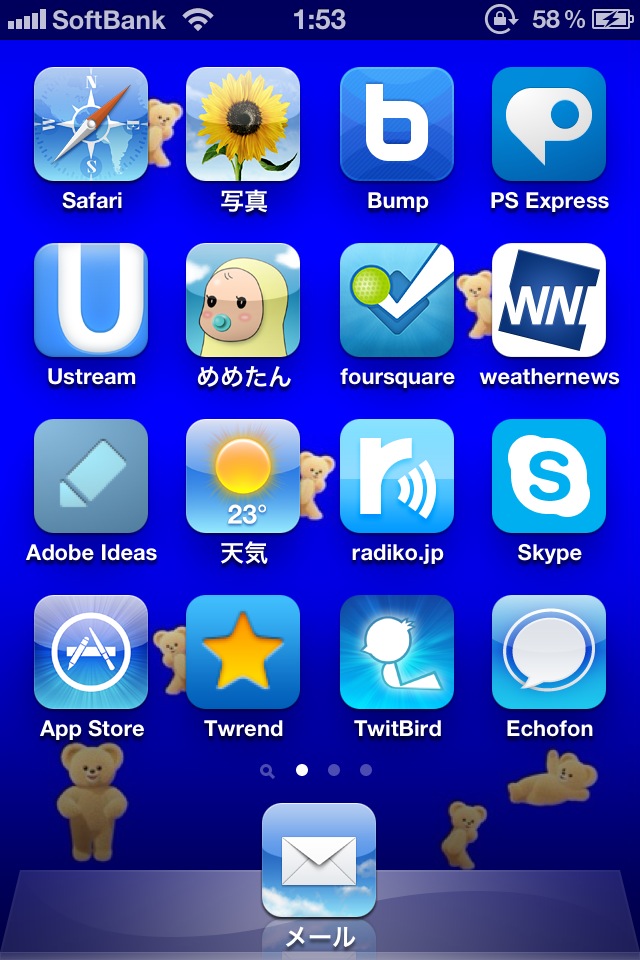Open the App Store
The image size is (640, 960).
[91, 652]
